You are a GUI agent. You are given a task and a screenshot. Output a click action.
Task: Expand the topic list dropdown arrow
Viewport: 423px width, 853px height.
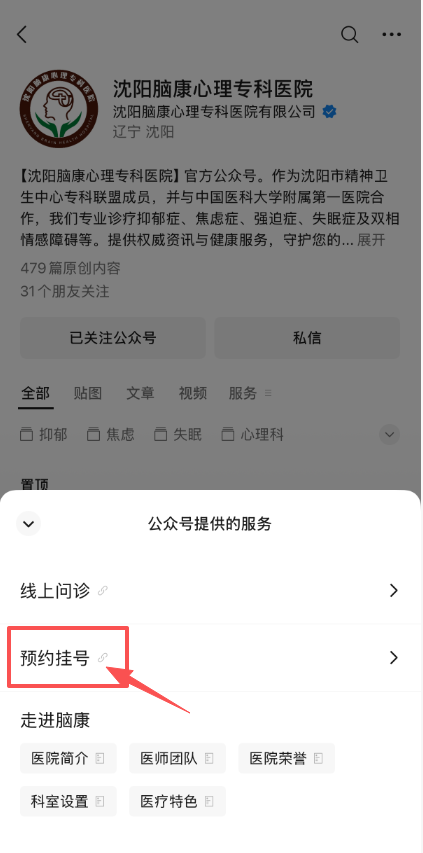(x=389, y=435)
